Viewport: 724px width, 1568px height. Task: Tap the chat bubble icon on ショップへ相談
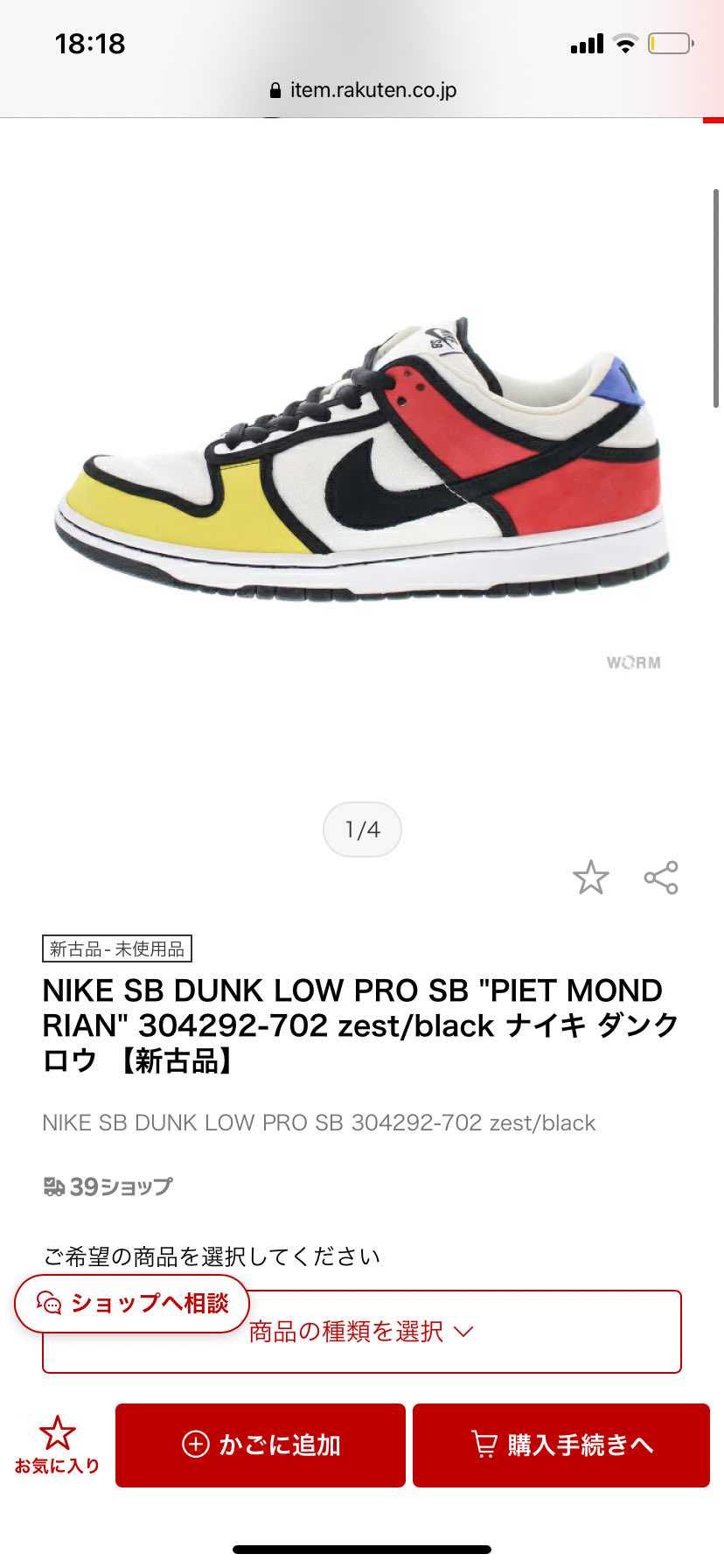[50, 1303]
